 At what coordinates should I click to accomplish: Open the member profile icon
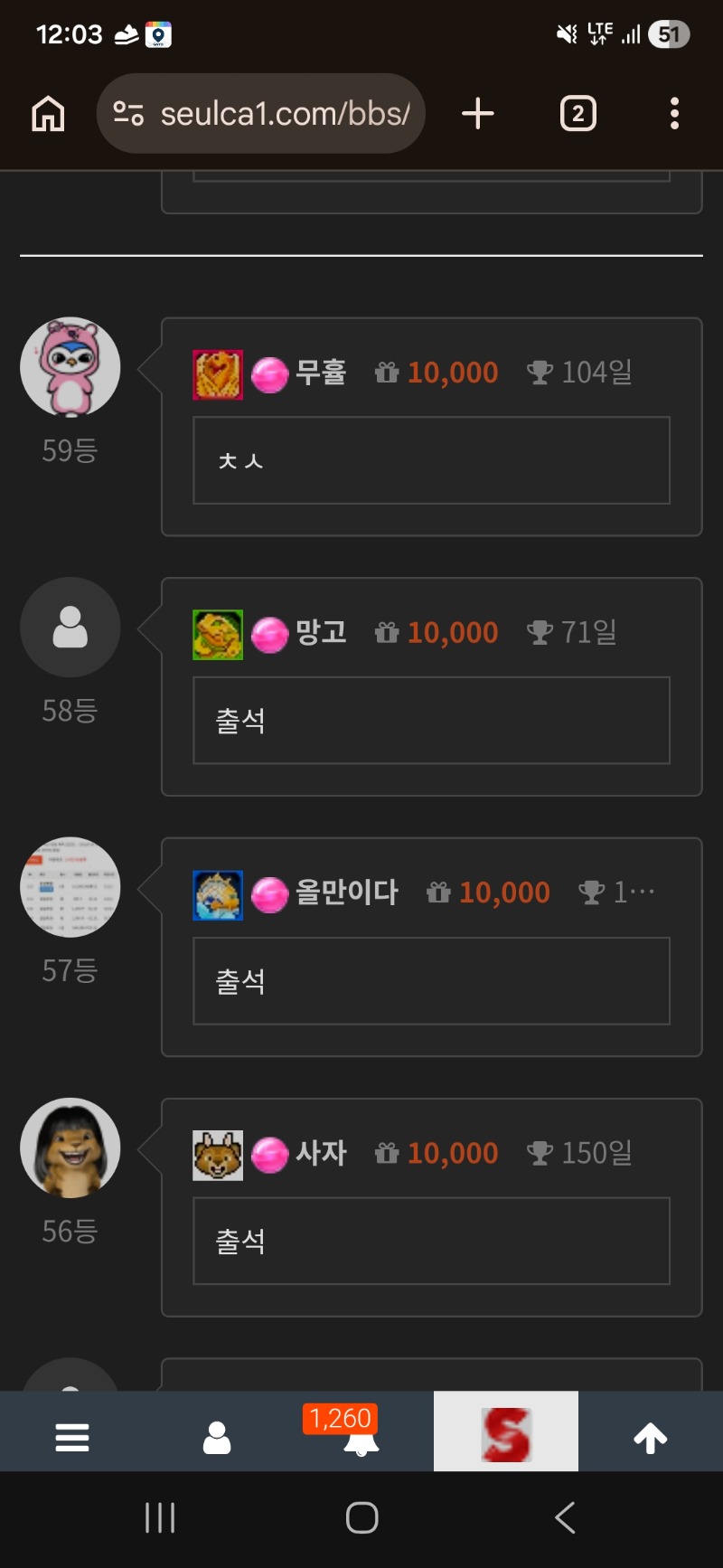point(217,1437)
